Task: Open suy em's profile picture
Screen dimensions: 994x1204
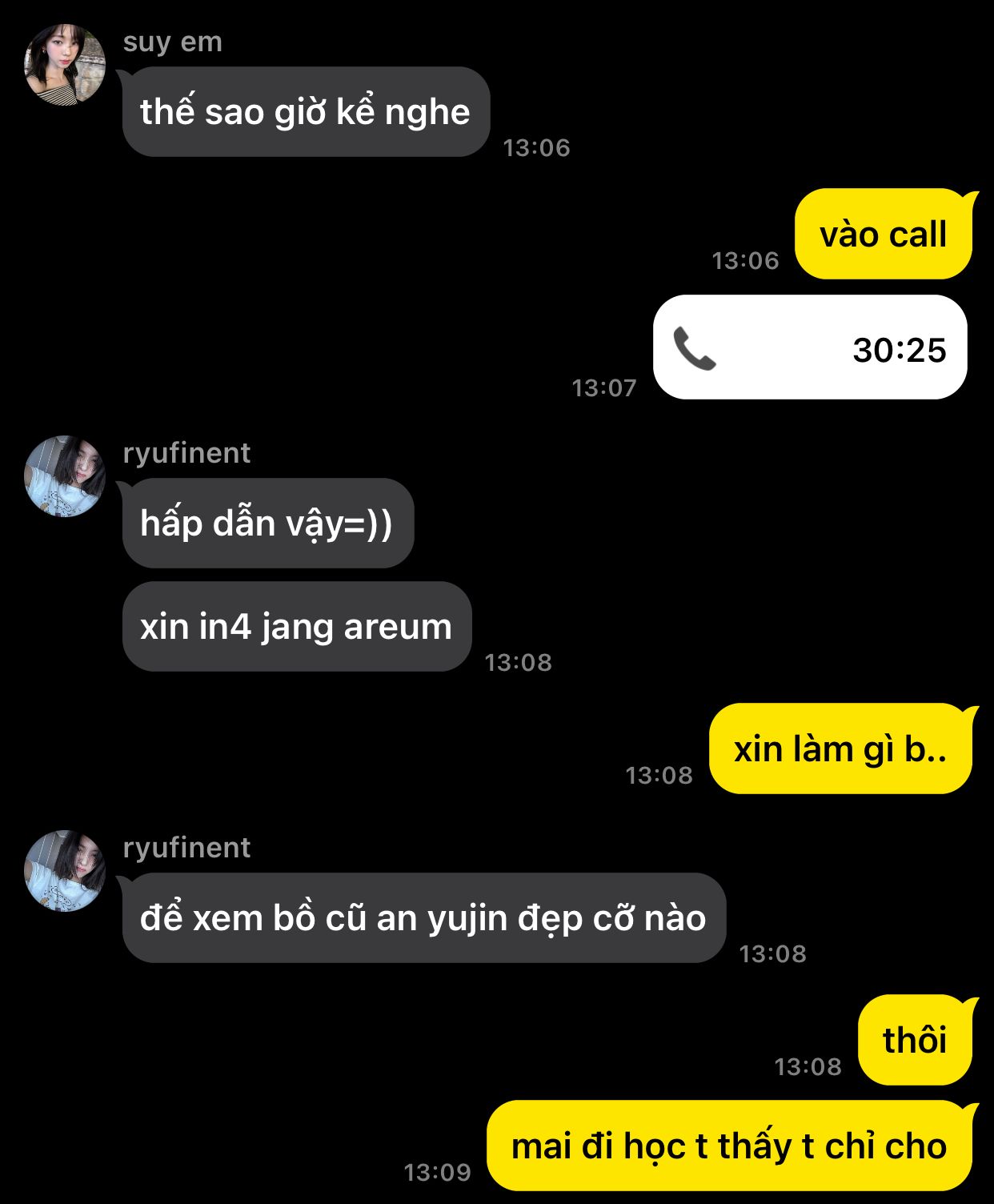Action: 65,65
